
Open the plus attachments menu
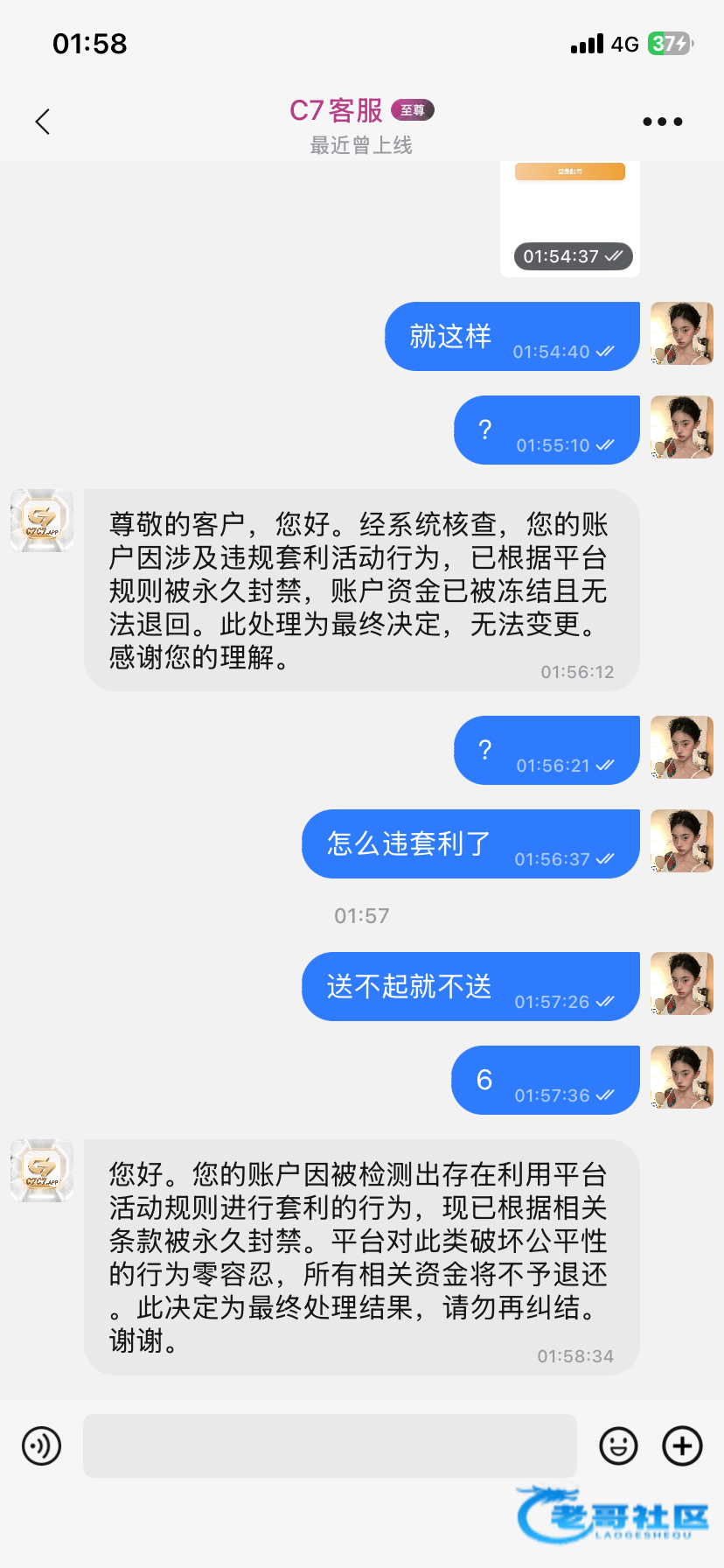coord(682,1445)
